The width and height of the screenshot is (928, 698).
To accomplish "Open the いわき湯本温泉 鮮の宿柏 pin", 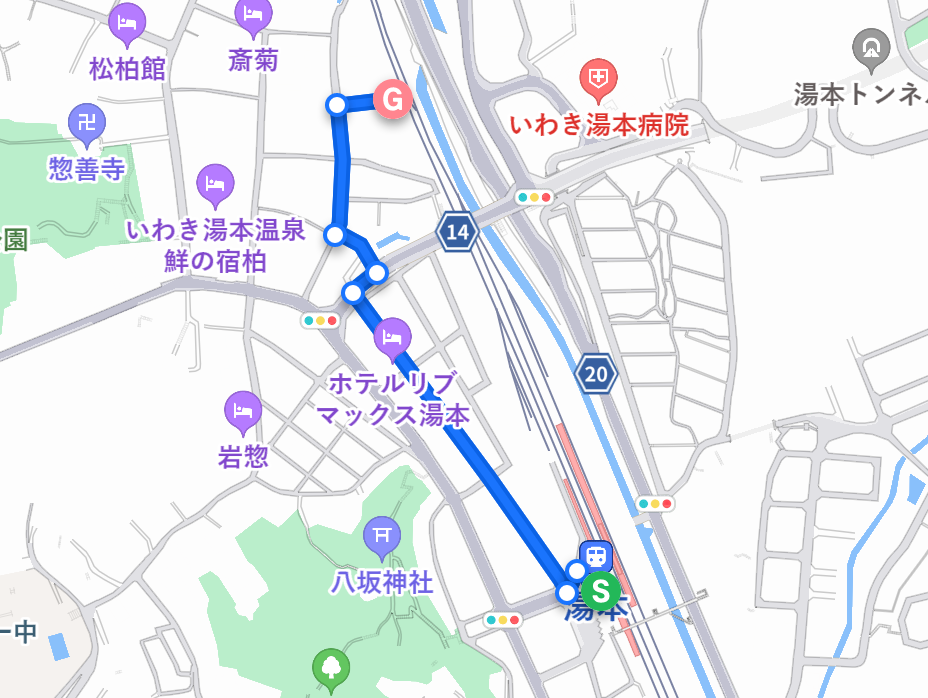I will tap(215, 184).
